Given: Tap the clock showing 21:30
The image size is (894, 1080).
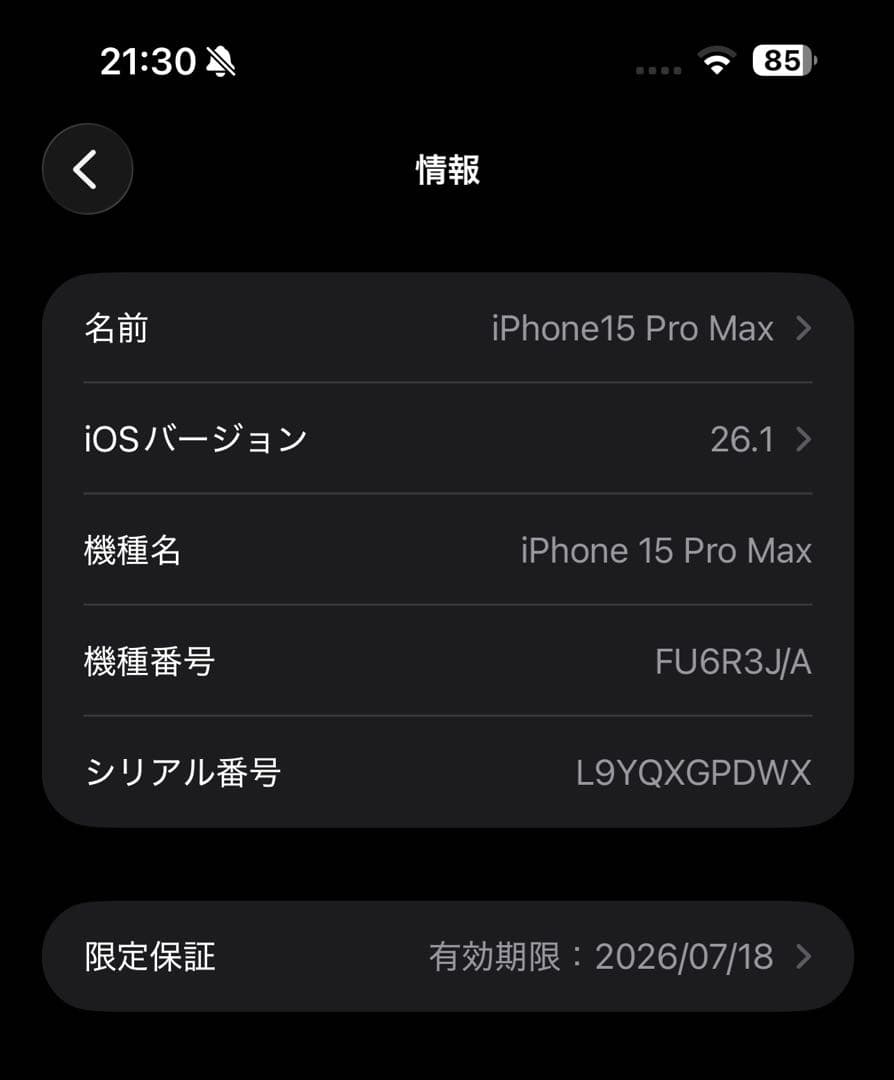Looking at the screenshot, I should click(146, 60).
